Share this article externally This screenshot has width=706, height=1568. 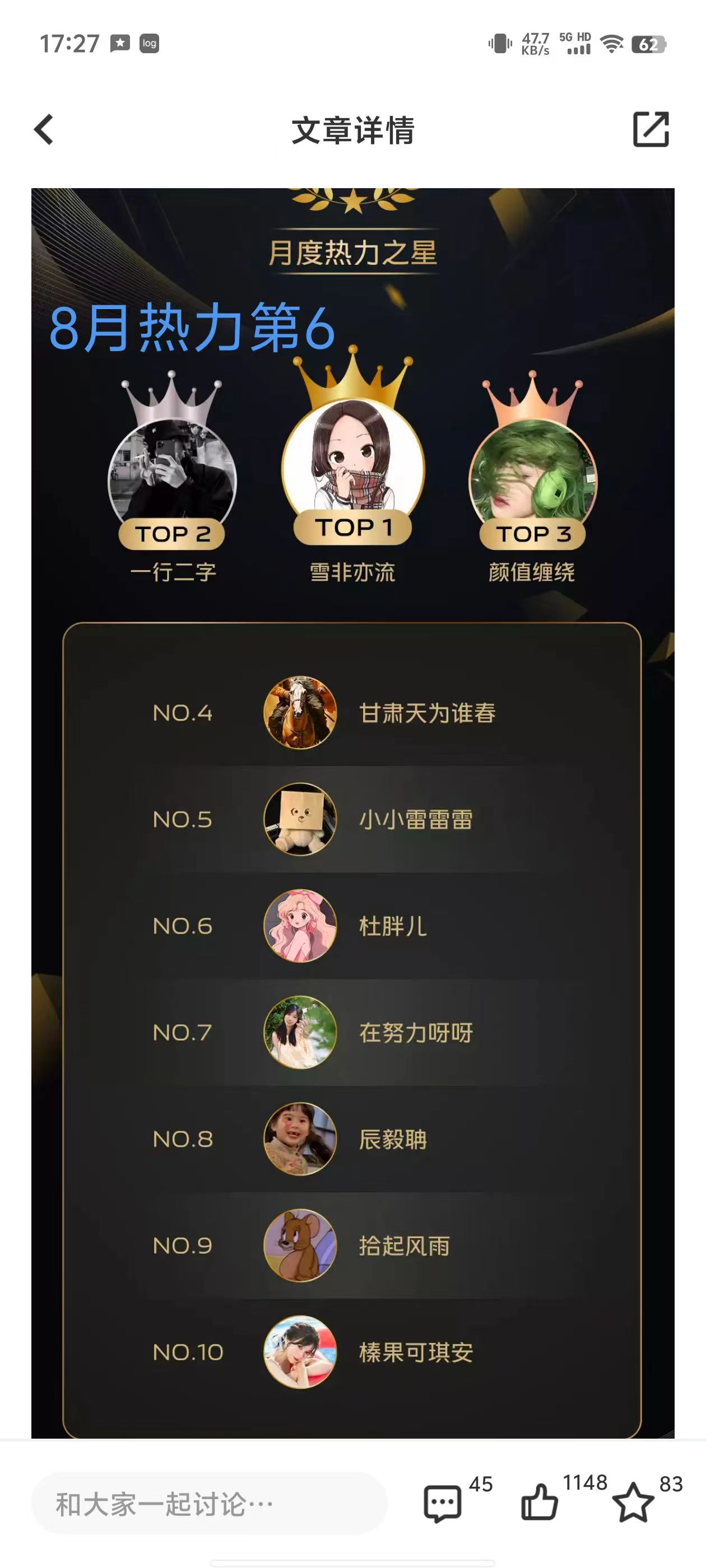pyautogui.click(x=651, y=129)
